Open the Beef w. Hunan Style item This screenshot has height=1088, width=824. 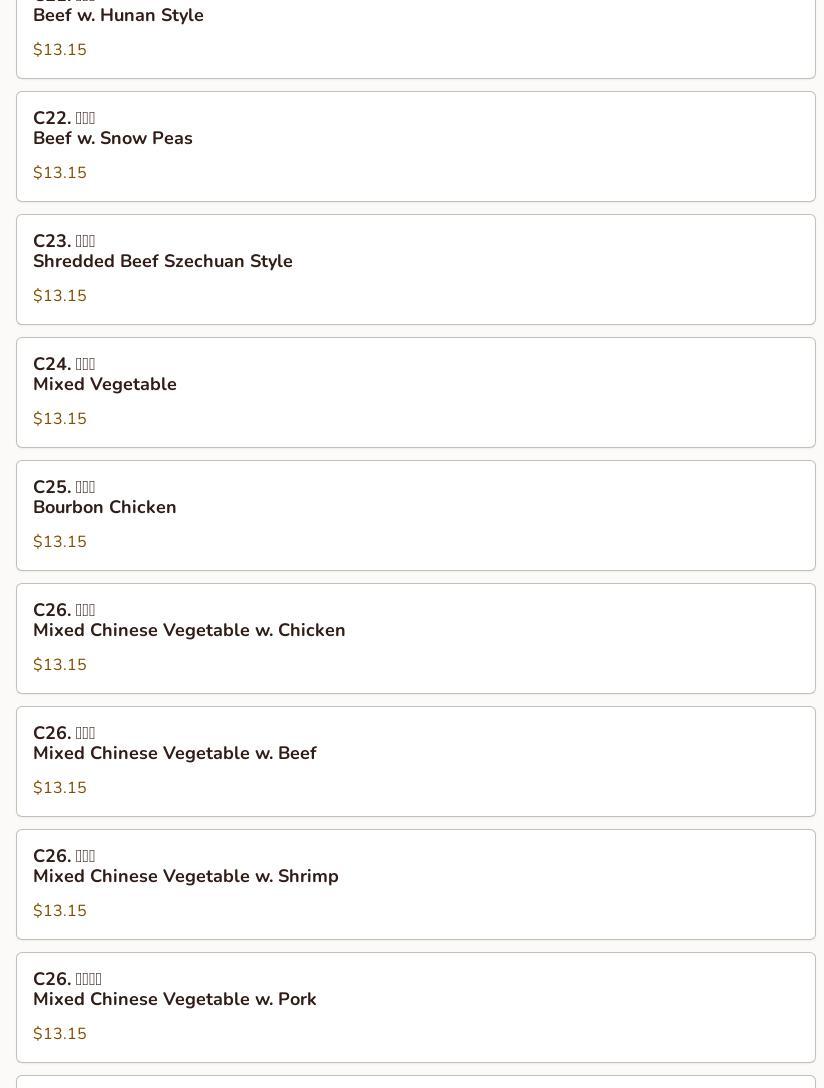[415, 35]
